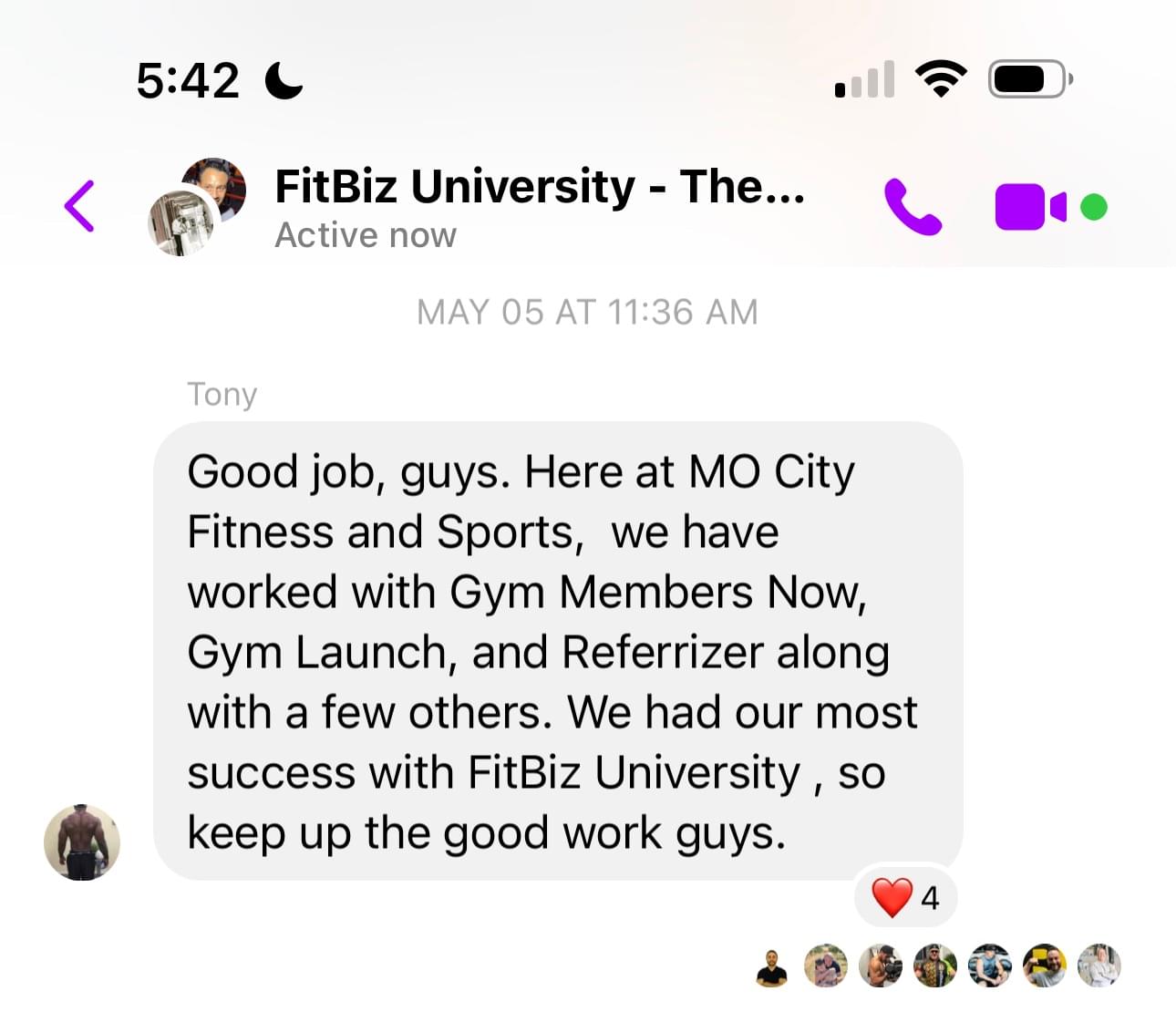Open Tony's profile picture beside his message

point(82,842)
